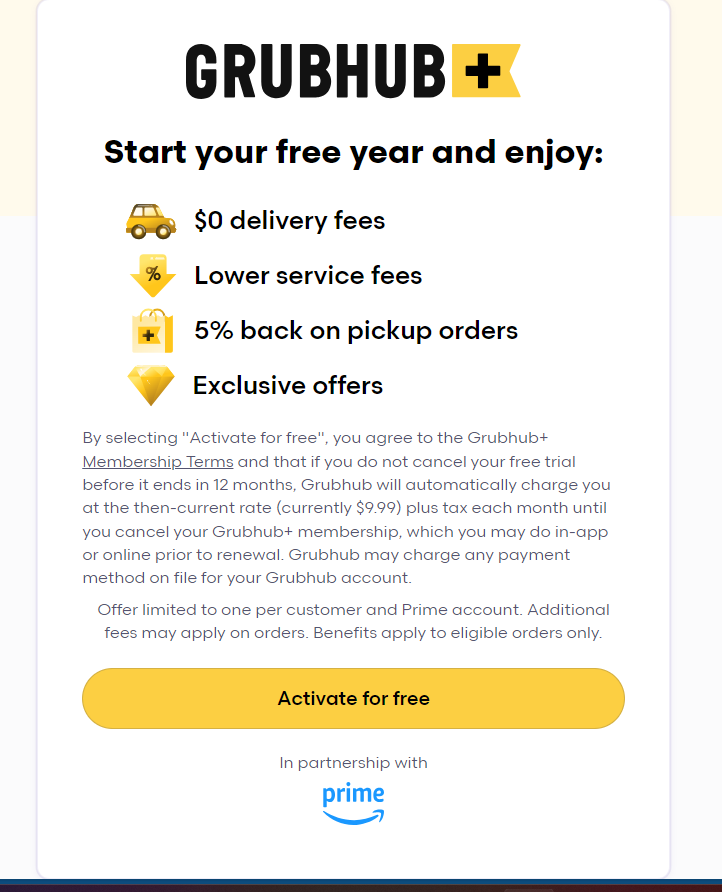722x892 pixels.
Task: Select the 5% back on pickup orders text
Action: 357,331
